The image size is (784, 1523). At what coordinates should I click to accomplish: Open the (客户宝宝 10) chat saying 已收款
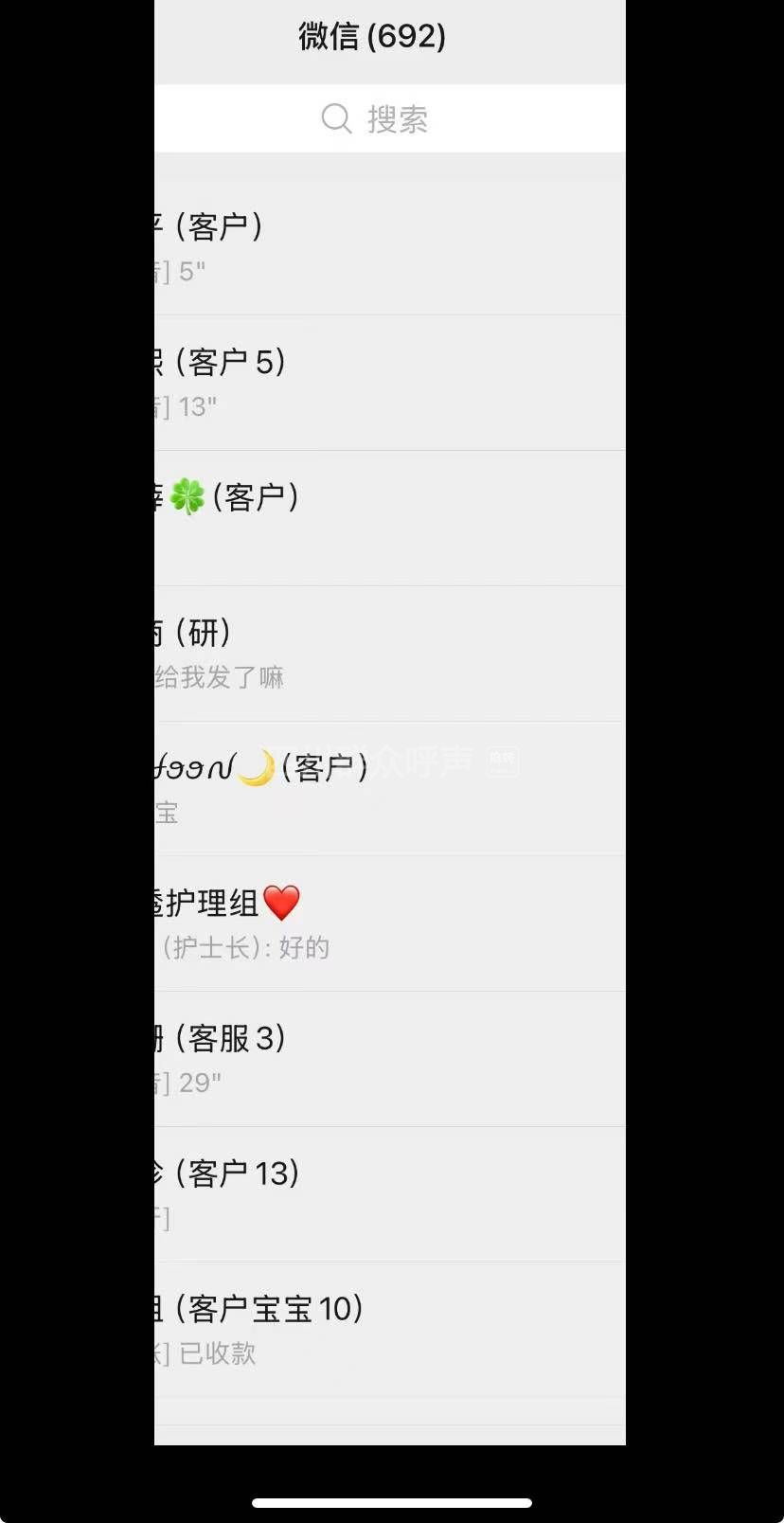[x=388, y=1329]
